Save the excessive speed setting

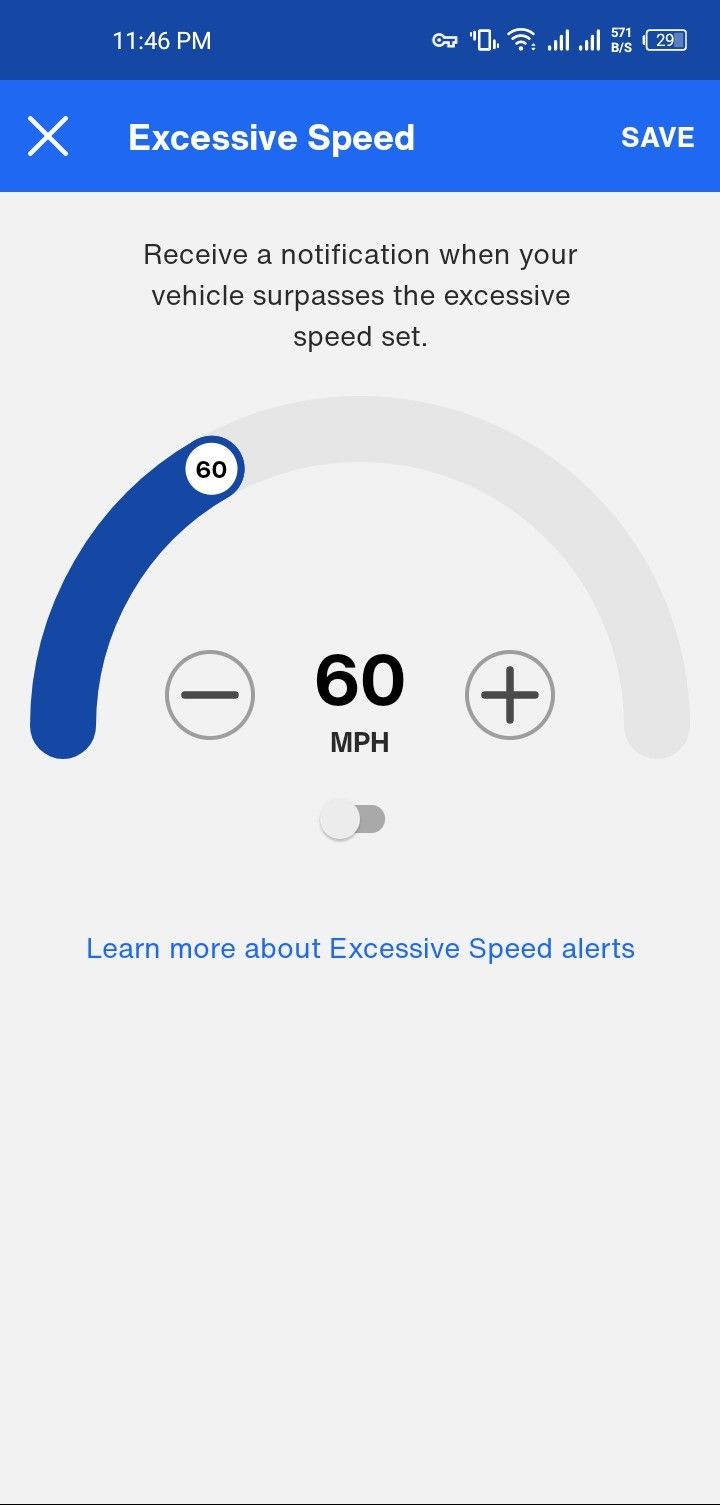[657, 138]
